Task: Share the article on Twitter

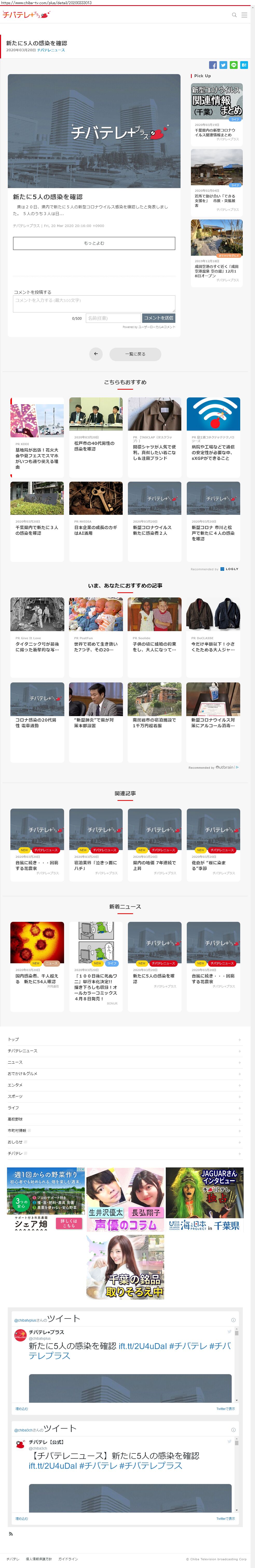Action: (x=223, y=65)
